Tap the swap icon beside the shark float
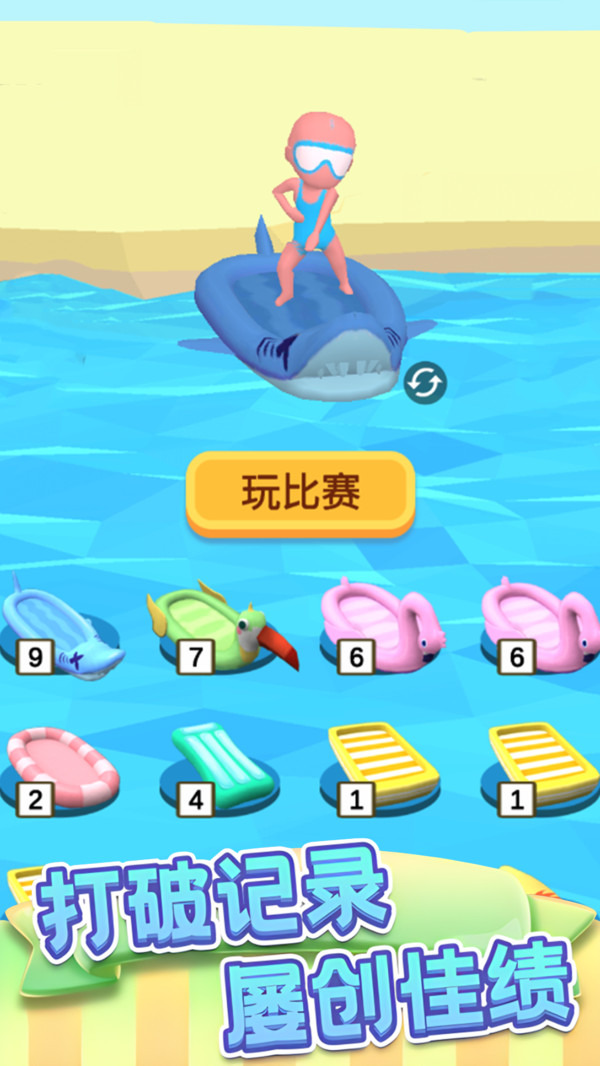 pyautogui.click(x=425, y=382)
